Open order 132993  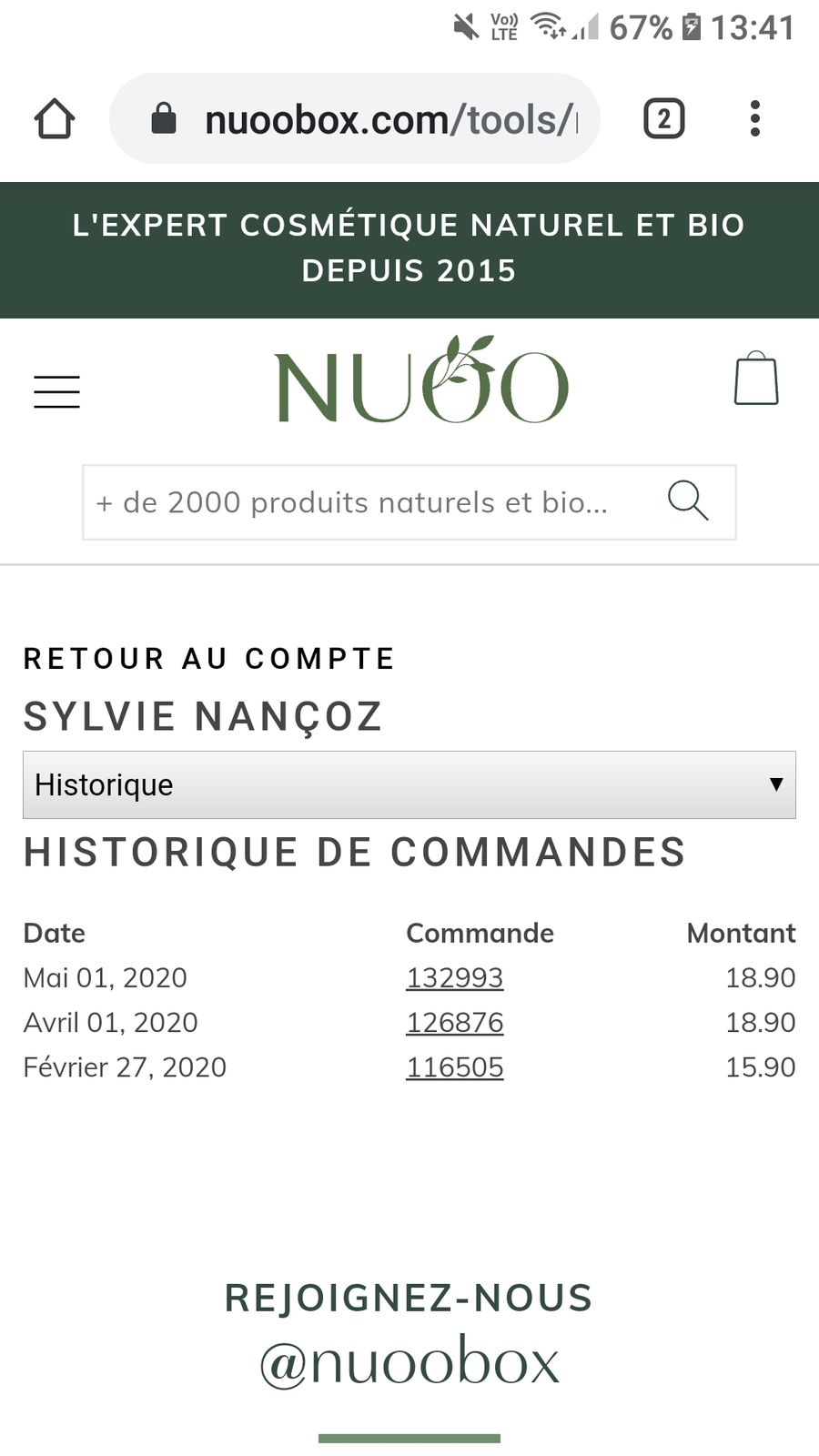(x=454, y=977)
